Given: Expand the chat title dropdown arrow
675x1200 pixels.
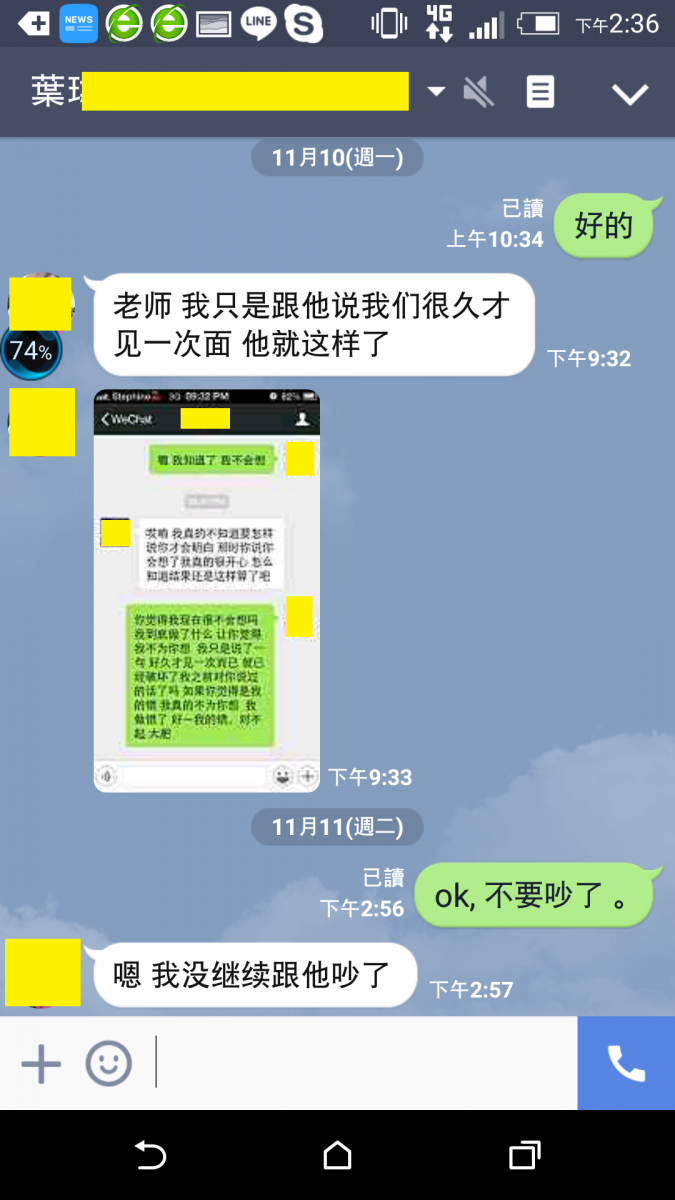Looking at the screenshot, I should tap(436, 93).
